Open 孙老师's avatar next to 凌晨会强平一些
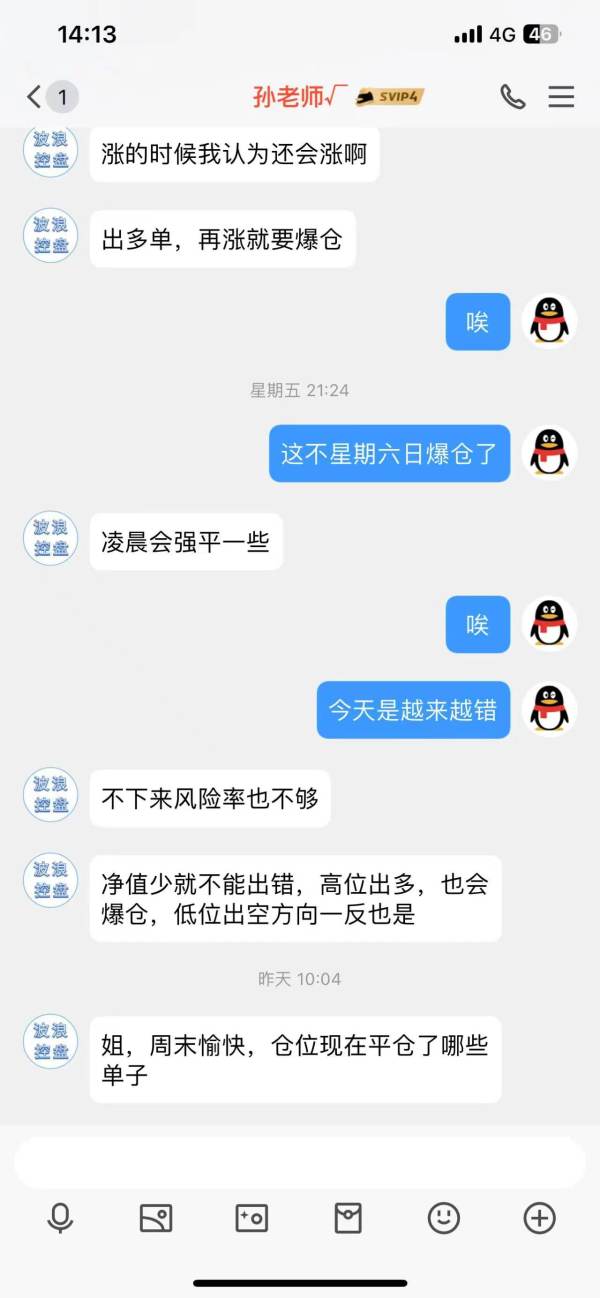Image resolution: width=600 pixels, height=1298 pixels. point(50,538)
